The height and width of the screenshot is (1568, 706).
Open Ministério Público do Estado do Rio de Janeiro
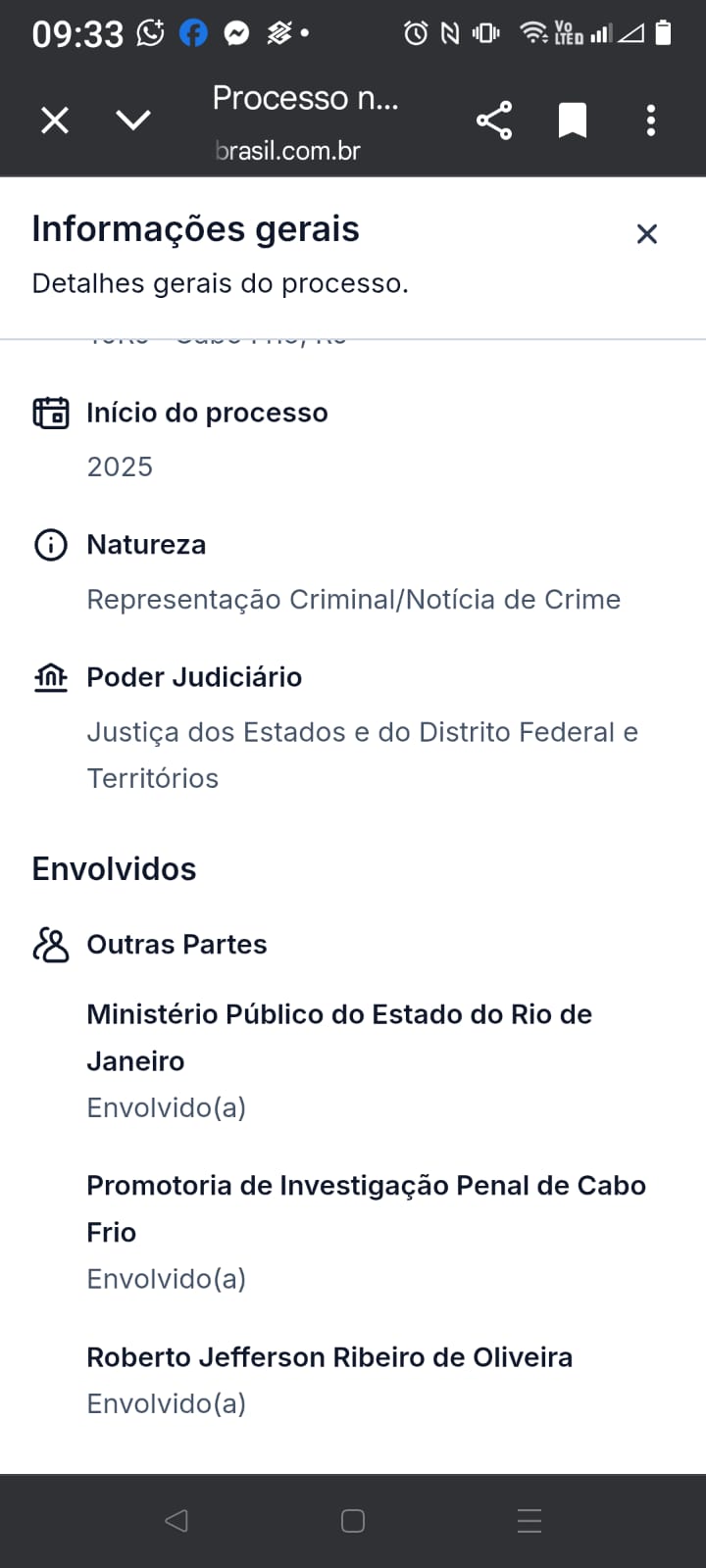(x=338, y=1037)
